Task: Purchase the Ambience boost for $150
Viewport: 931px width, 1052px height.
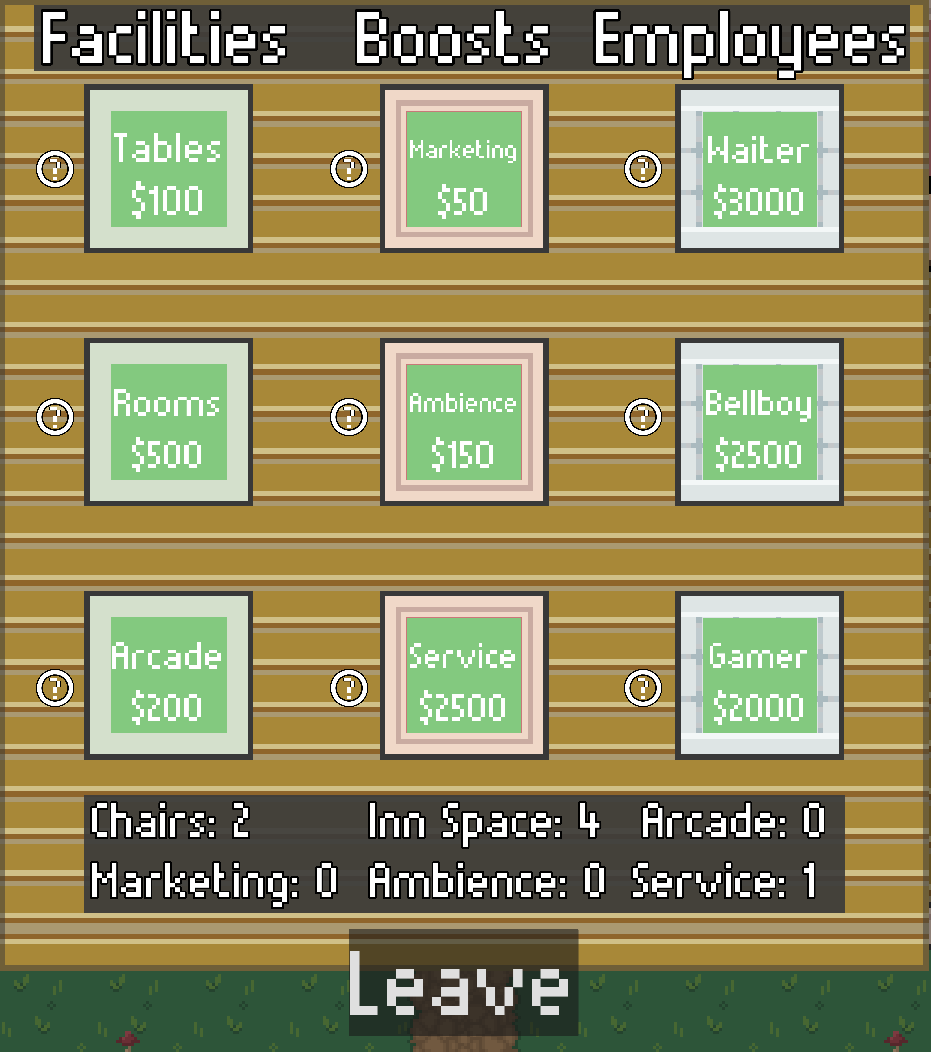Action: tap(464, 422)
